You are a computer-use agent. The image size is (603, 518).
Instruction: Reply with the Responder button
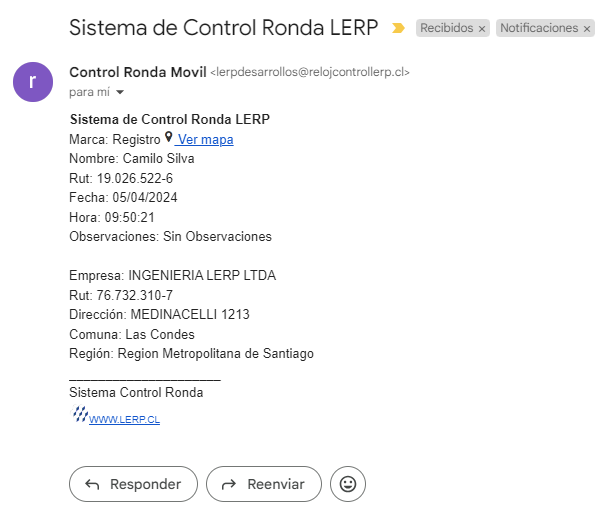point(132,484)
